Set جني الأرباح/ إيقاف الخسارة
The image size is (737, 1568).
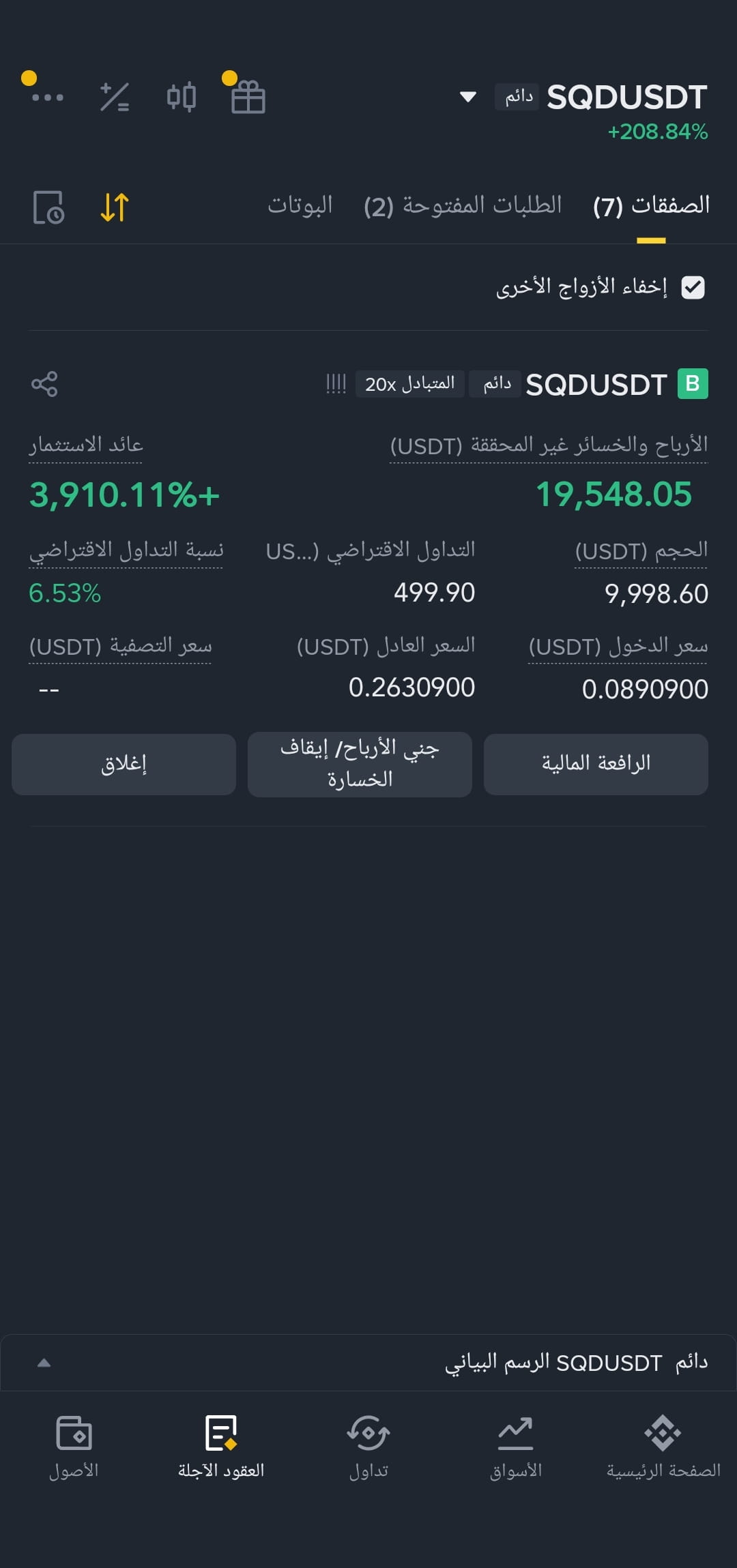pos(360,764)
